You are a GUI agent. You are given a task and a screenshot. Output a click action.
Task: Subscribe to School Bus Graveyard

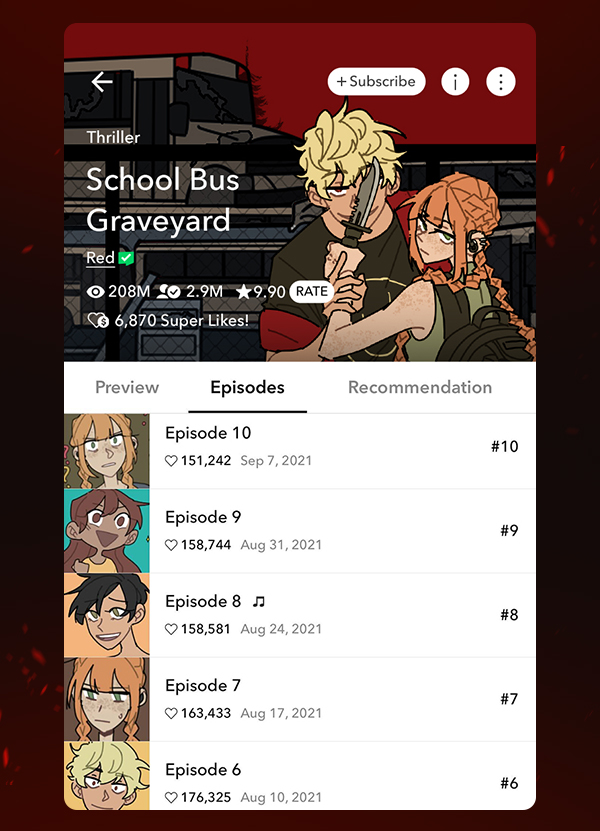point(376,82)
